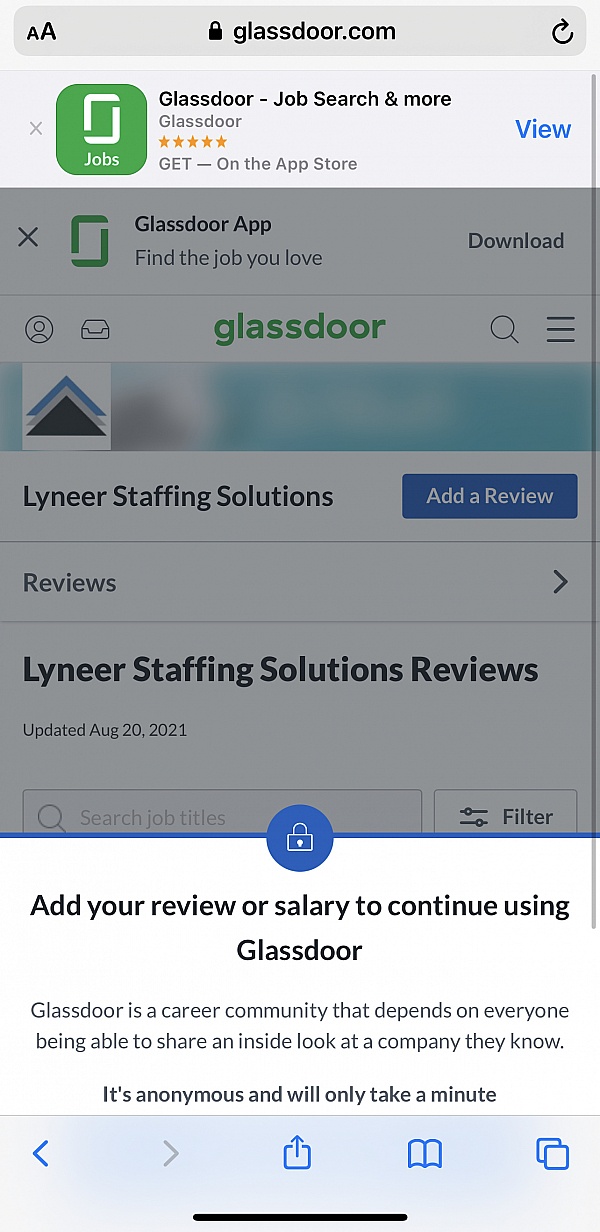Open the user profile icon
This screenshot has height=1232, width=600.
[x=39, y=329]
